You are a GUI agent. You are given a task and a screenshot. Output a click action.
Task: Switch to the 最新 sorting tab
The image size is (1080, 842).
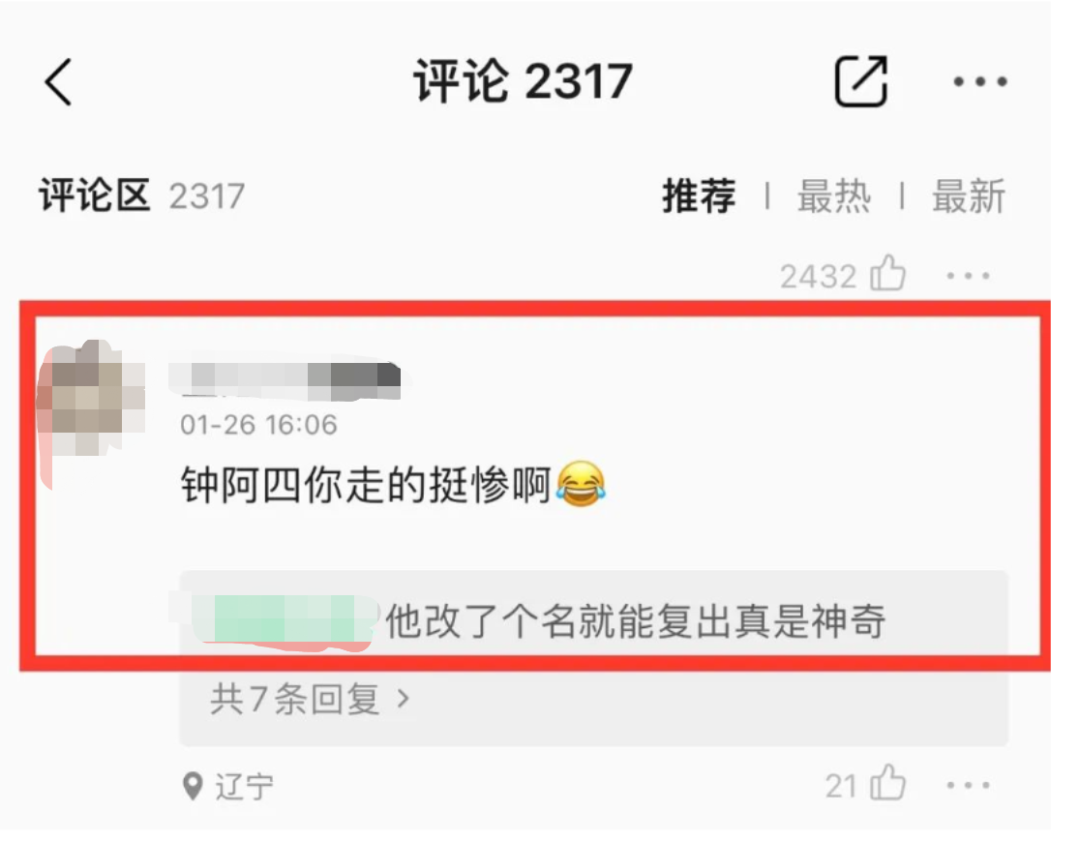(x=967, y=197)
